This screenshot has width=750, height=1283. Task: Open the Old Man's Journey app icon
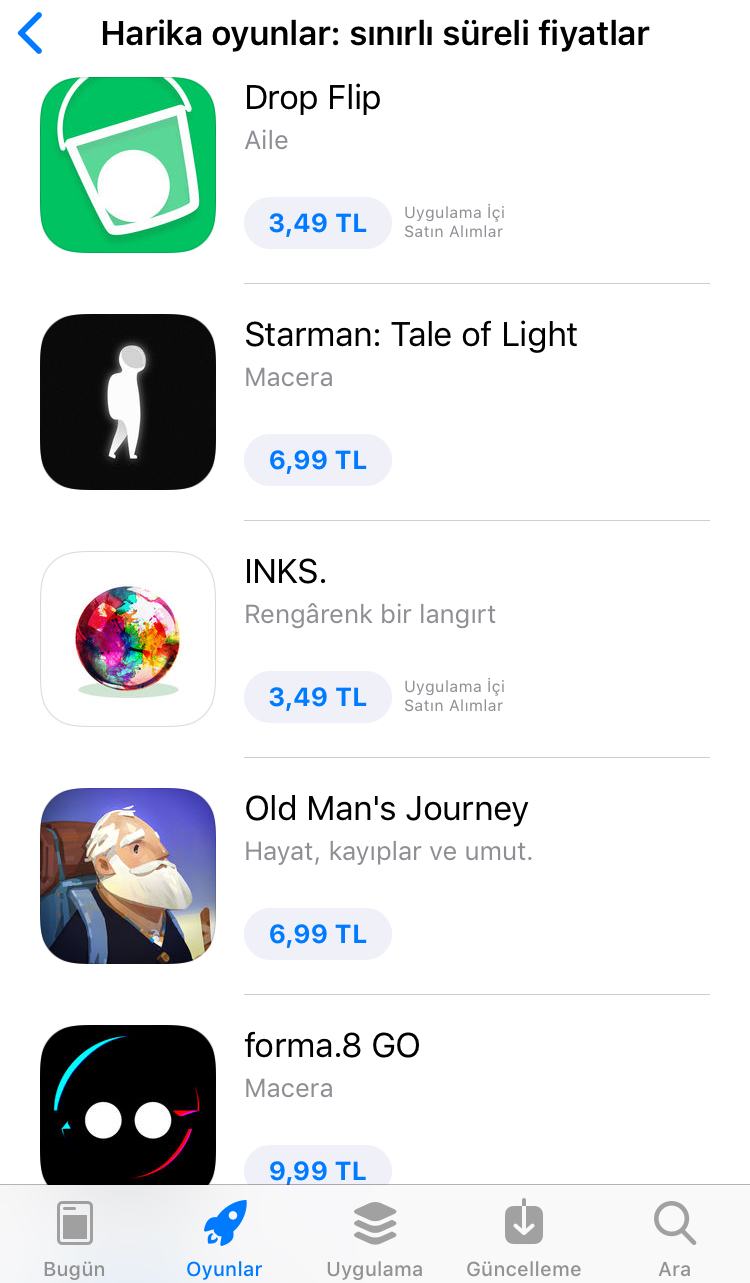[128, 876]
